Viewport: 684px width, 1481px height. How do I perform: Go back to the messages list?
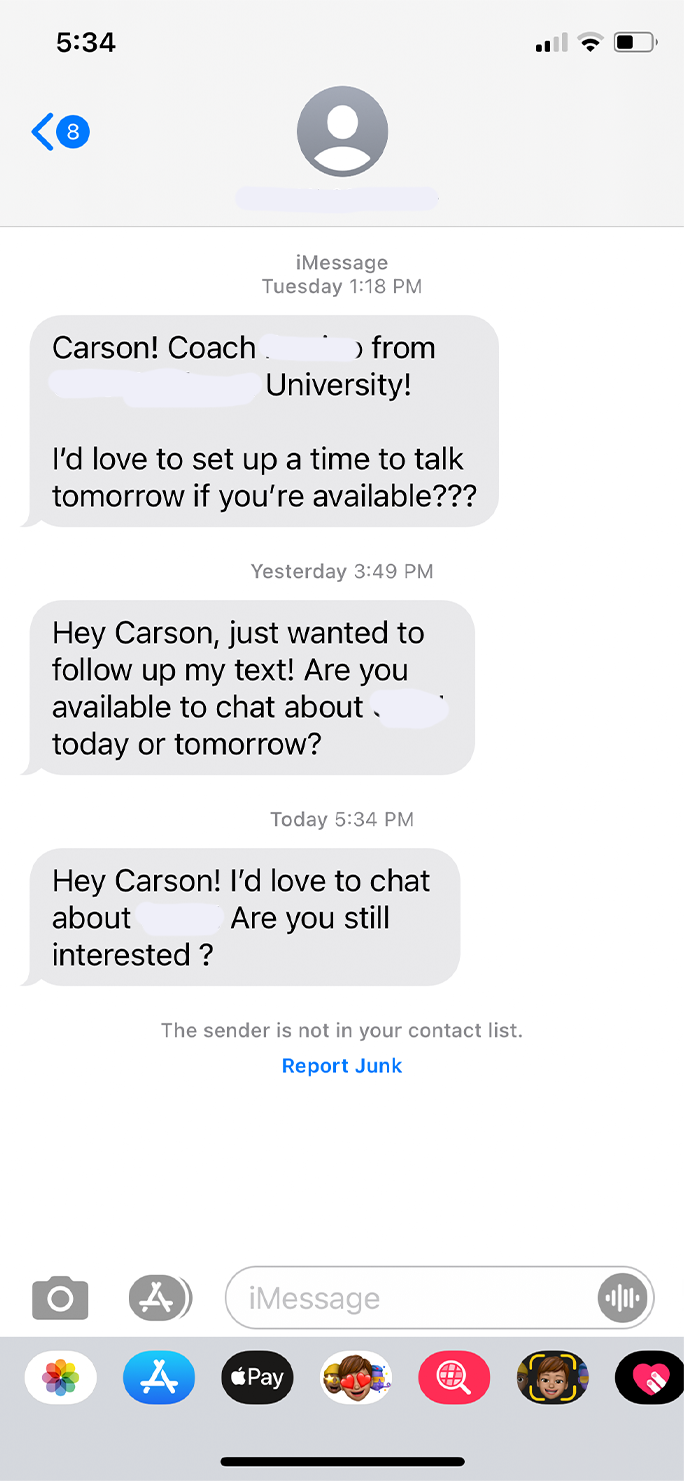pos(60,131)
